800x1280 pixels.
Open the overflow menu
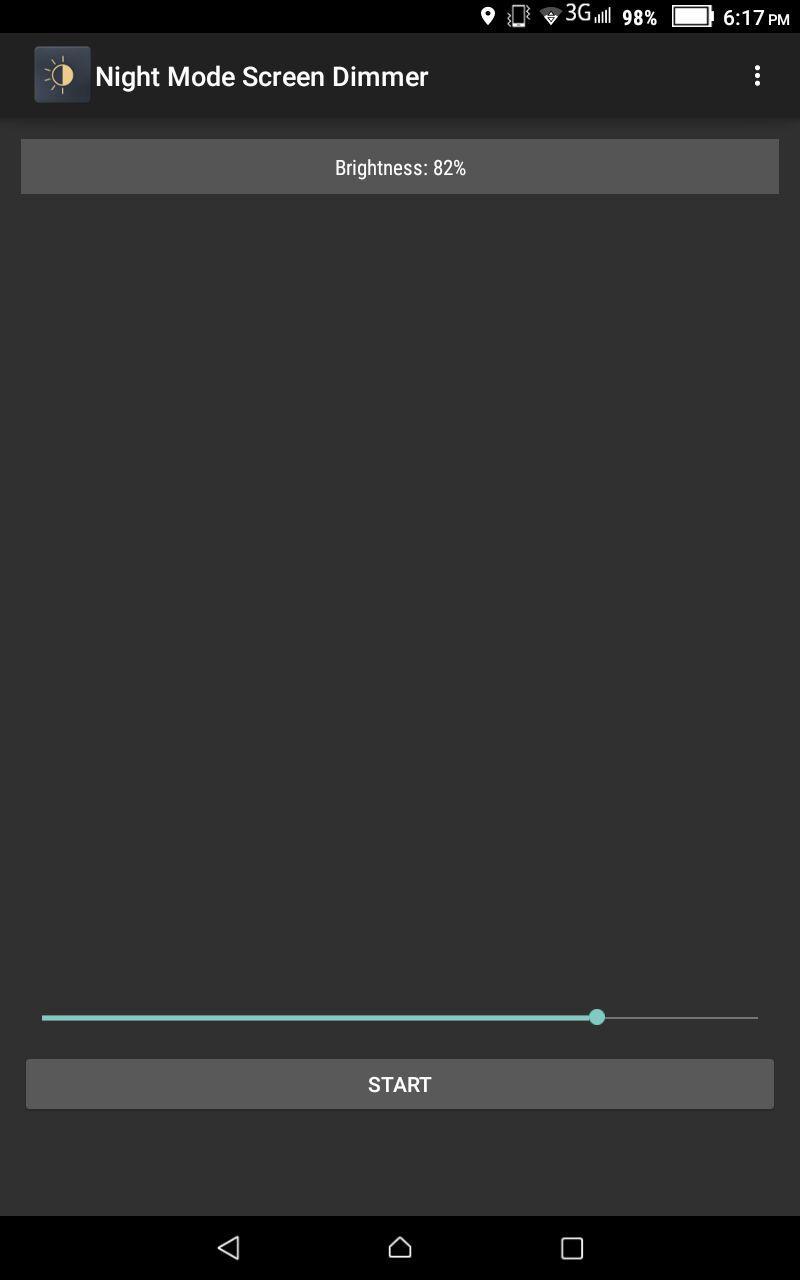click(757, 76)
